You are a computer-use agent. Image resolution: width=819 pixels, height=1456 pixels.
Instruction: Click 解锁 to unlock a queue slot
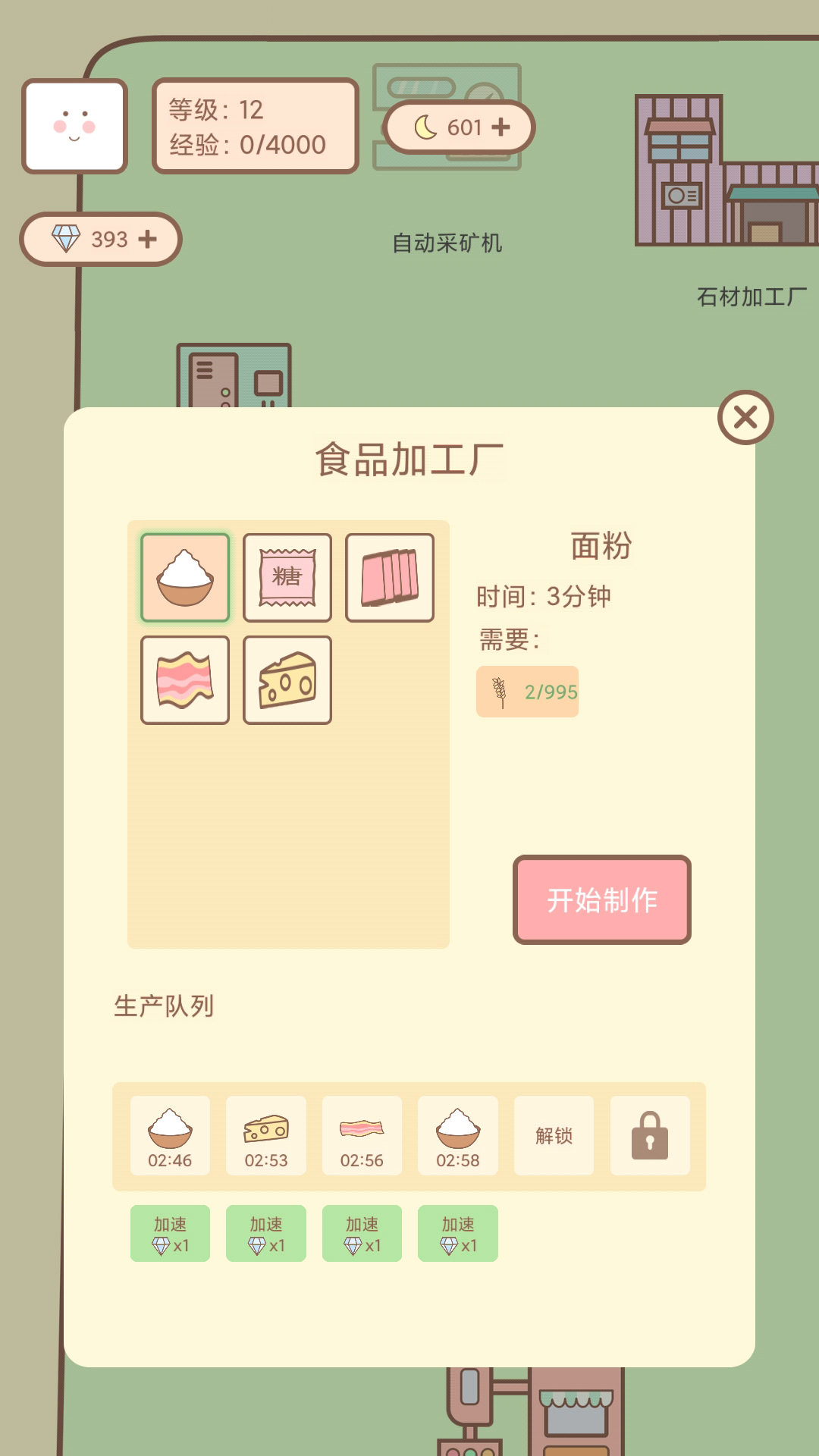(554, 1135)
